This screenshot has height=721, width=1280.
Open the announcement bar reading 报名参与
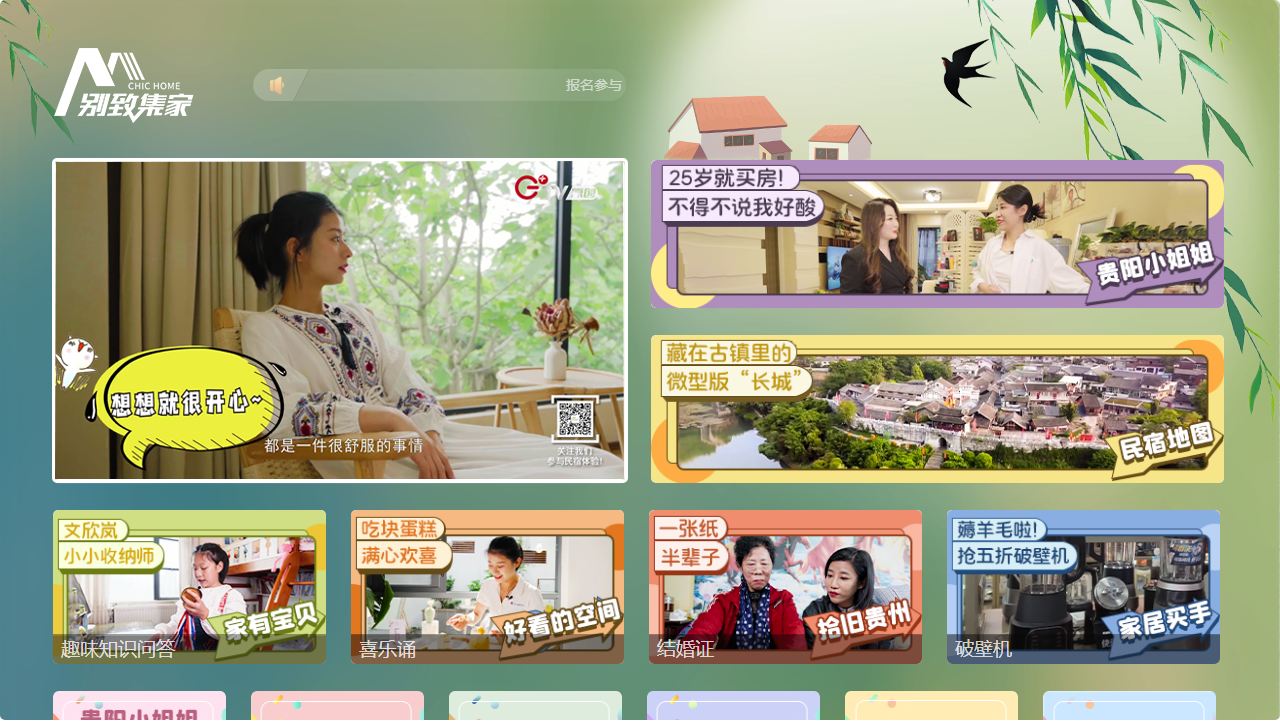pyautogui.click(x=440, y=85)
